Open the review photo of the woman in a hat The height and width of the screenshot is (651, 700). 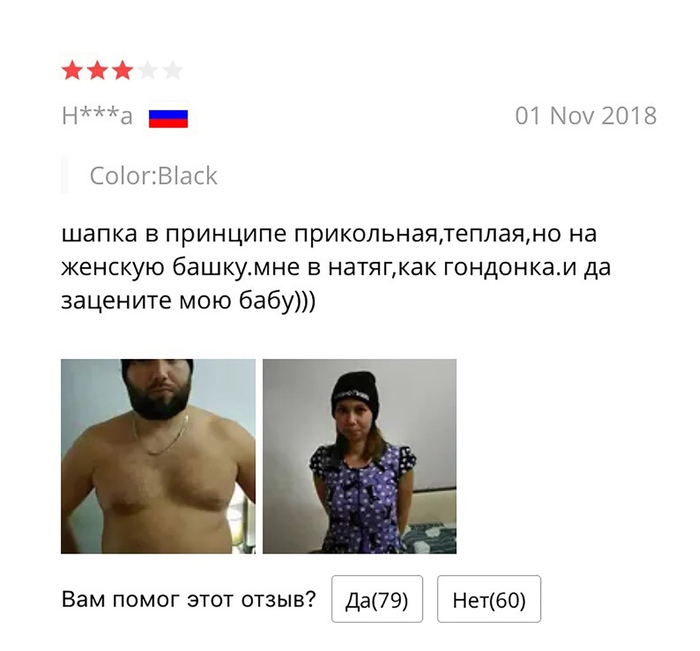[x=359, y=456]
